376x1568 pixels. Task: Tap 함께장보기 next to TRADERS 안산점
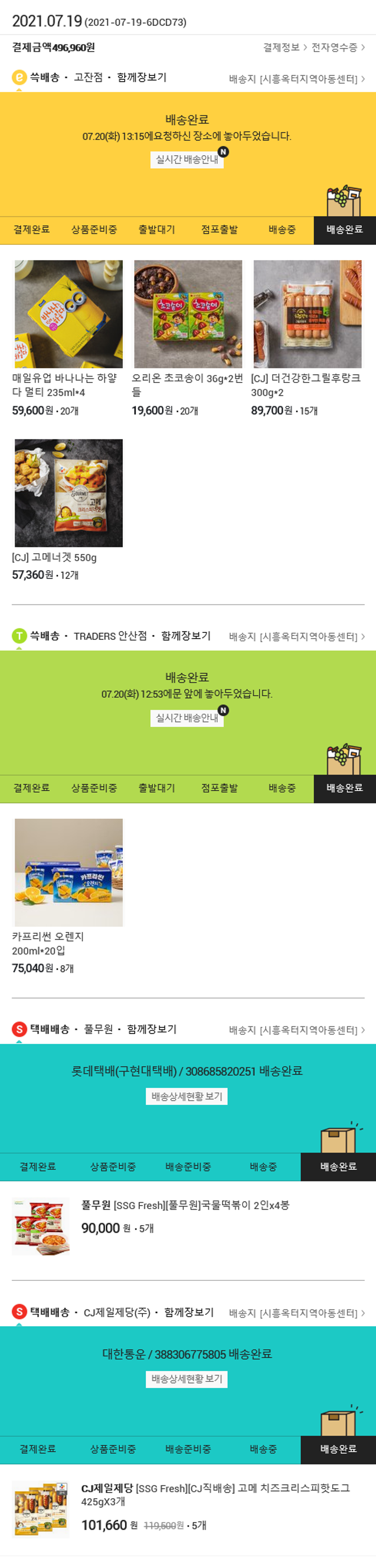click(x=185, y=635)
